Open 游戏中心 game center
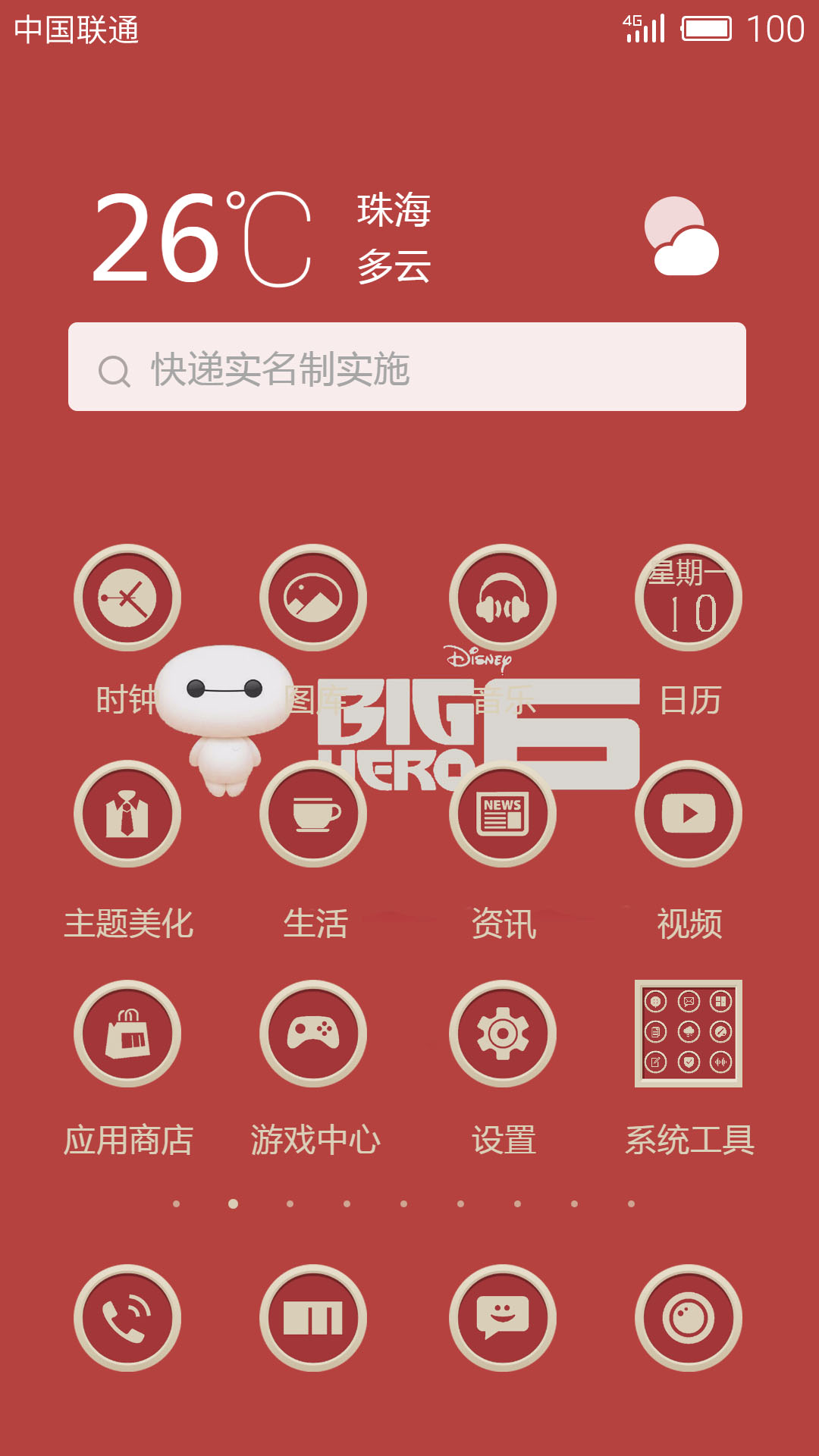819x1456 pixels. click(x=313, y=1034)
